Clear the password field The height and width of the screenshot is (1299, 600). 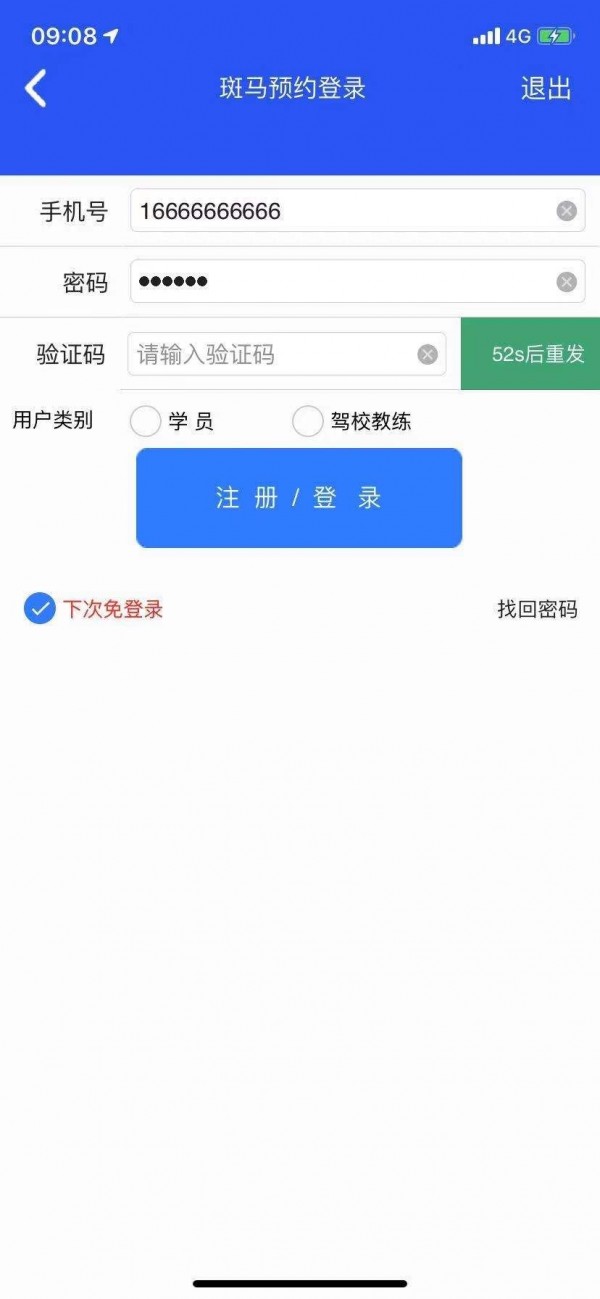tap(567, 282)
